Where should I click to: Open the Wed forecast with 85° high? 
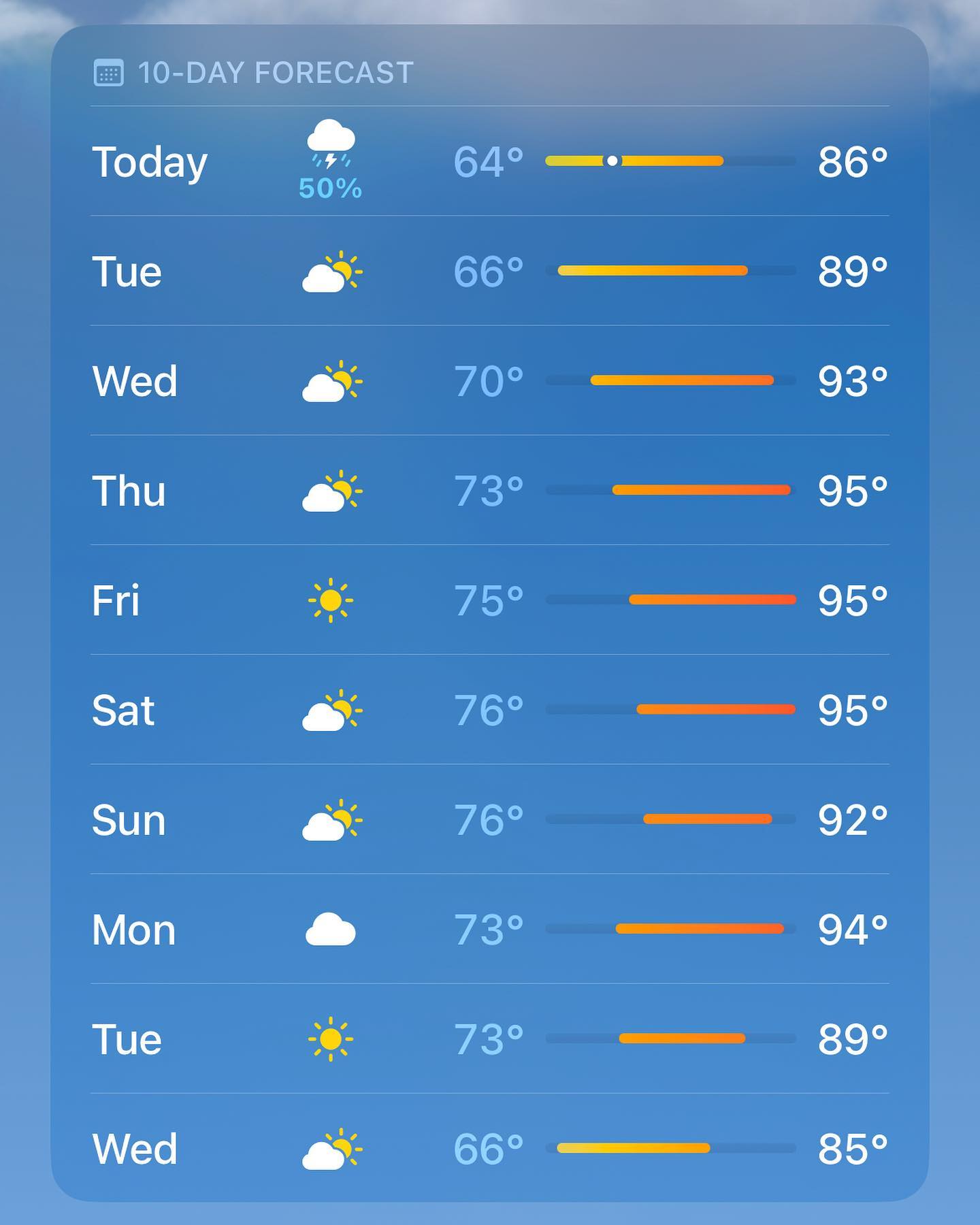click(x=490, y=1148)
